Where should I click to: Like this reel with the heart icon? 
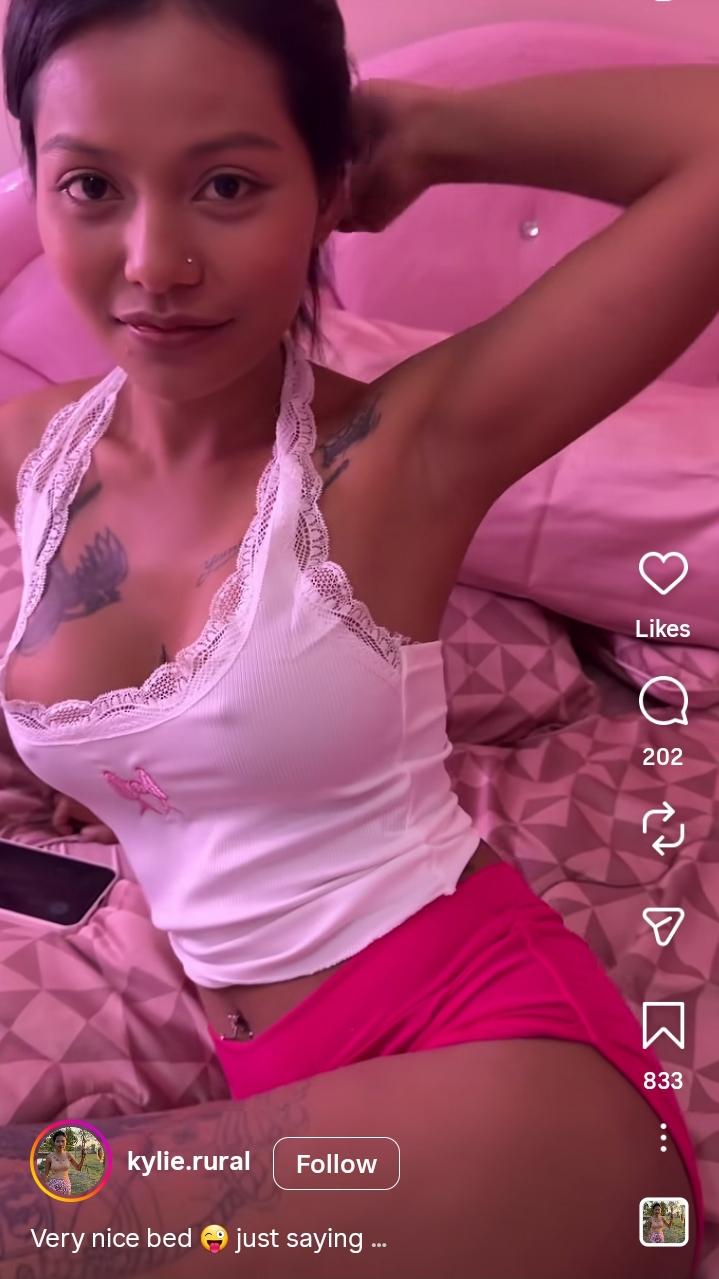click(663, 574)
